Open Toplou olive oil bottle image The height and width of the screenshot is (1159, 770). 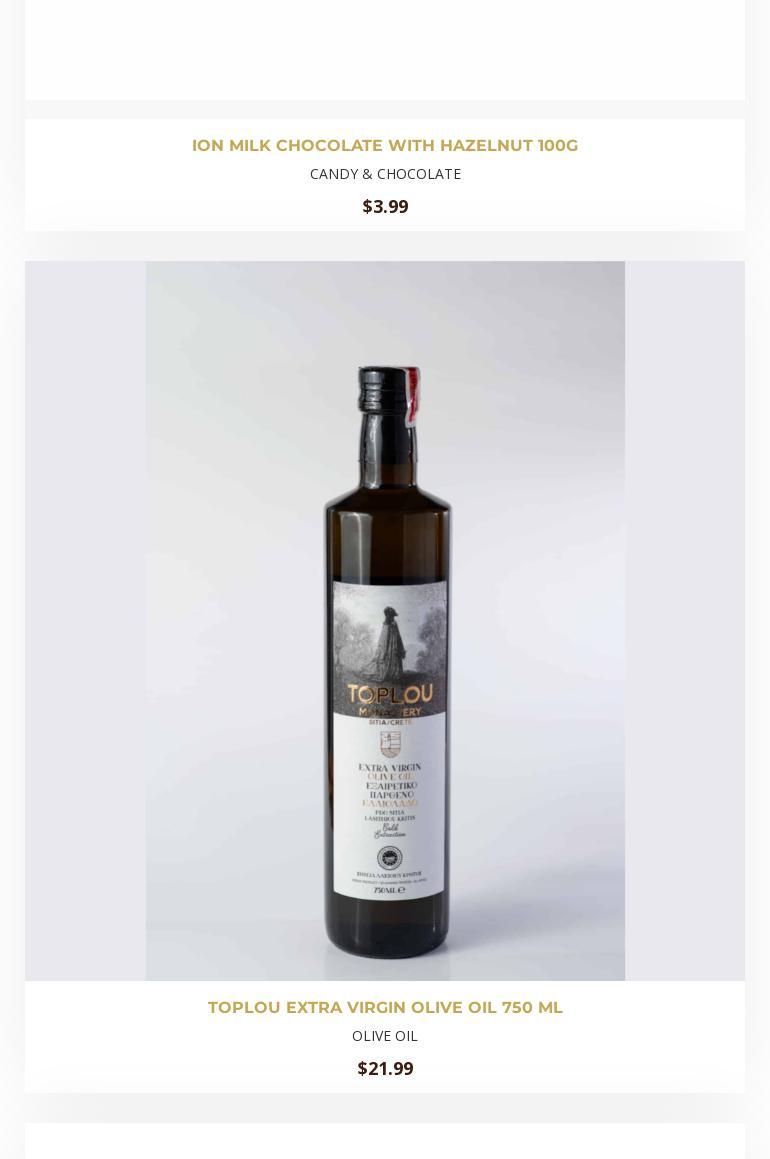[x=385, y=620]
